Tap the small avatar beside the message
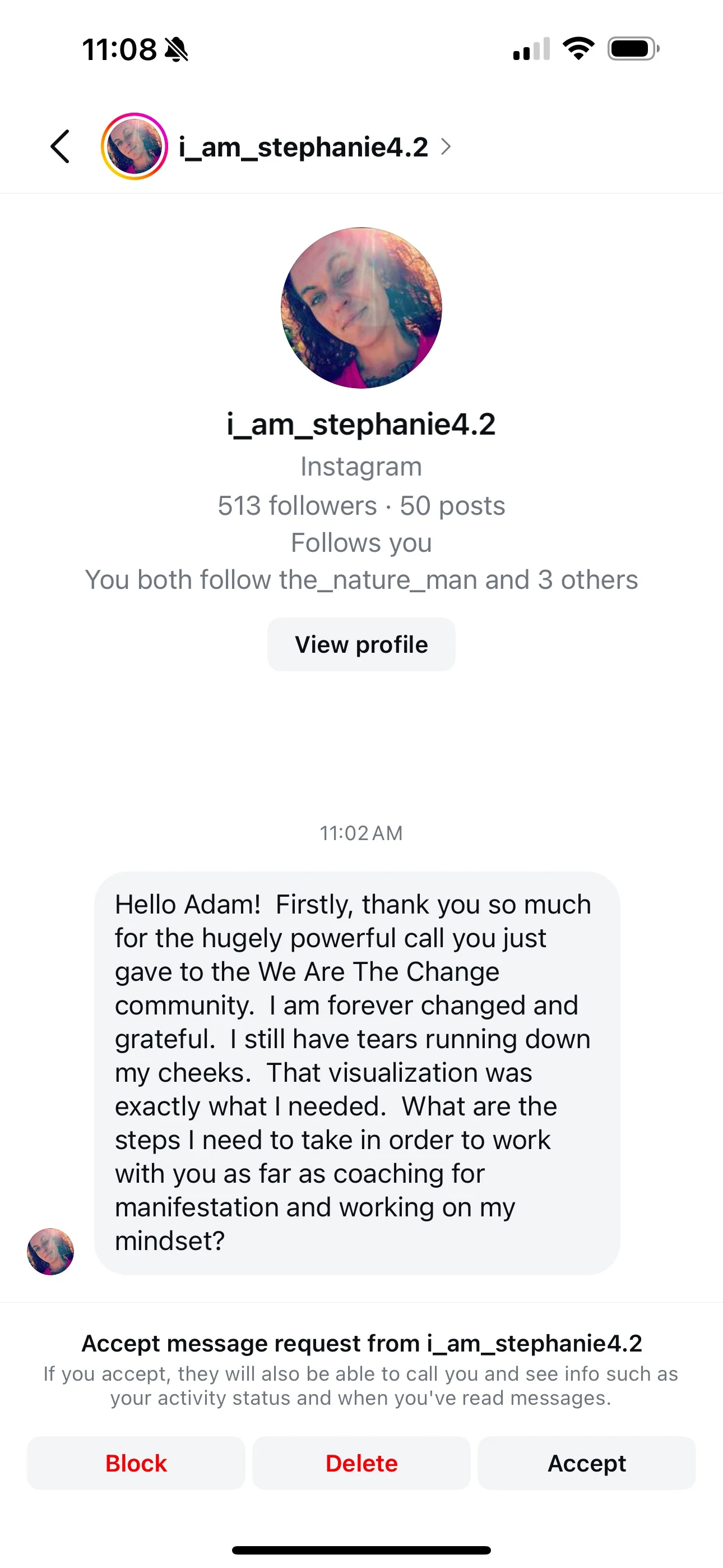The image size is (723, 1568). (x=50, y=1252)
